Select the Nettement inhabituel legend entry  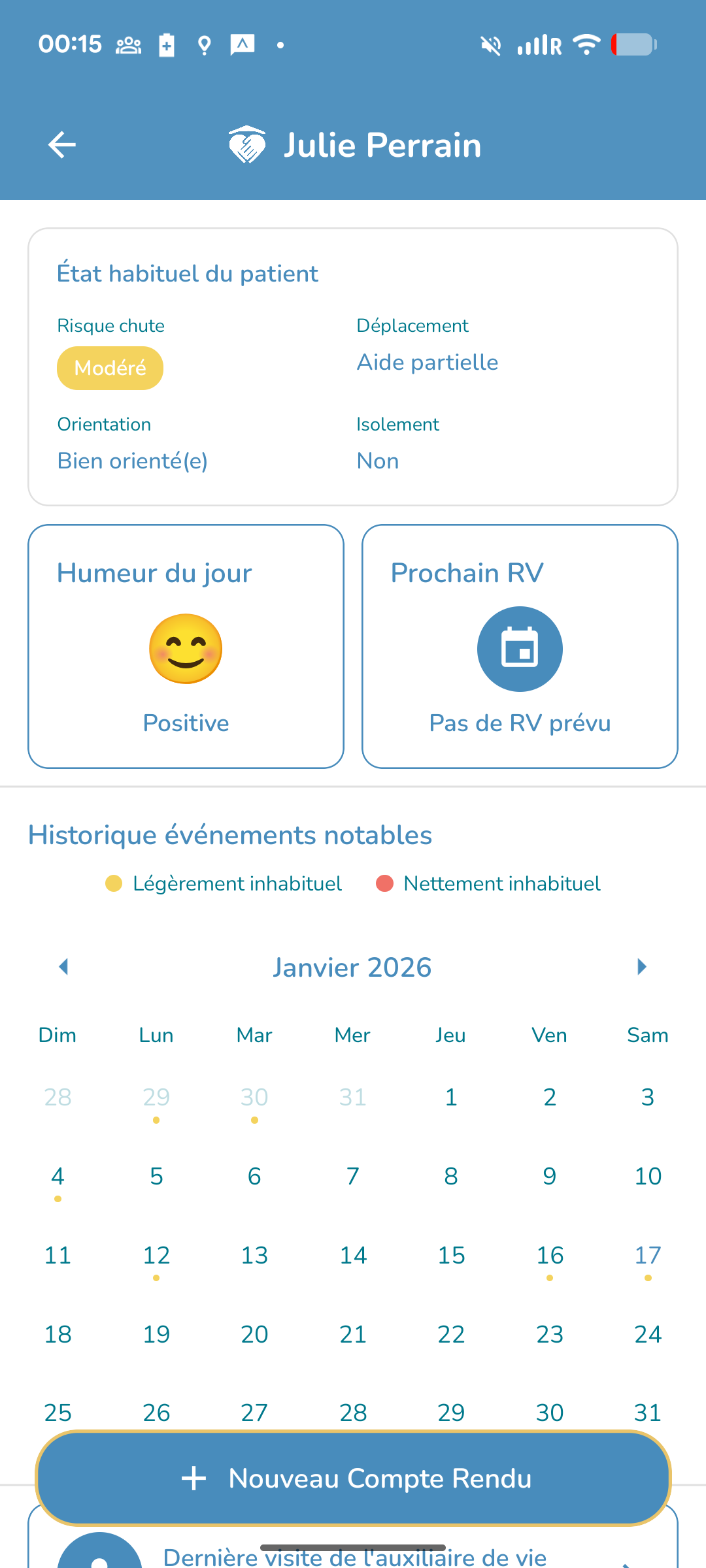pyautogui.click(x=501, y=883)
